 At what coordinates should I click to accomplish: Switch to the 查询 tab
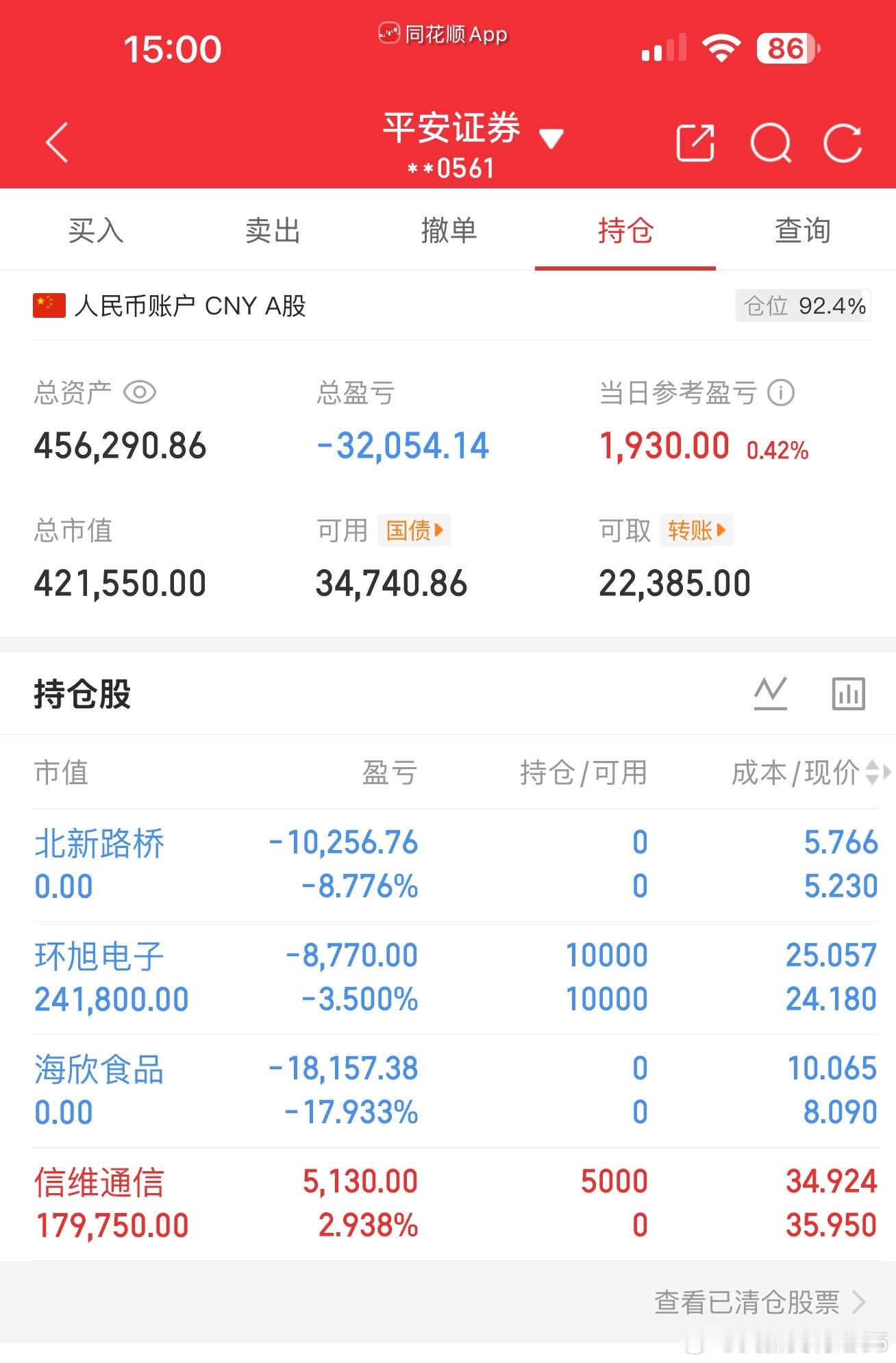(x=801, y=232)
